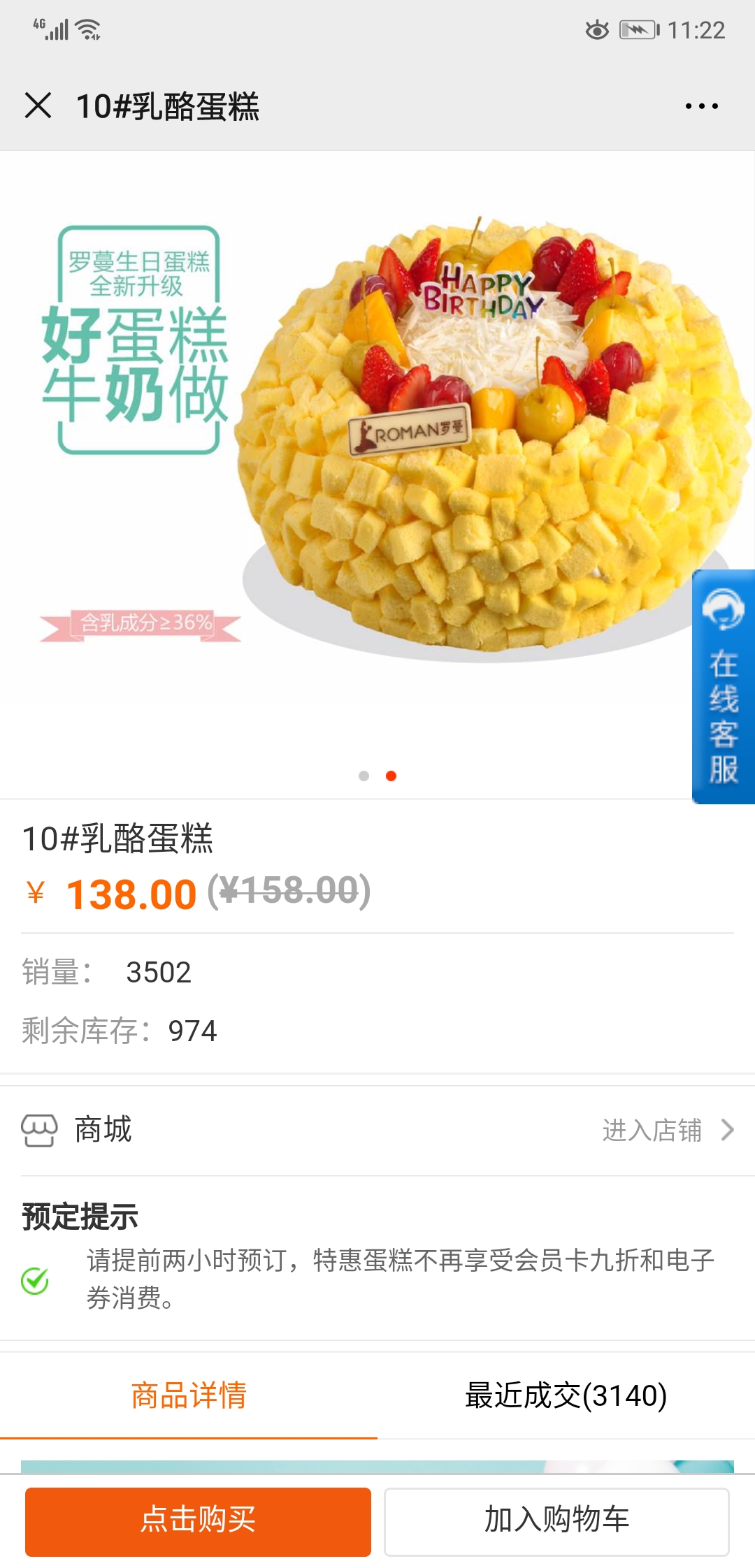
Task: Add the cake via 加入购物车
Action: click(556, 1521)
